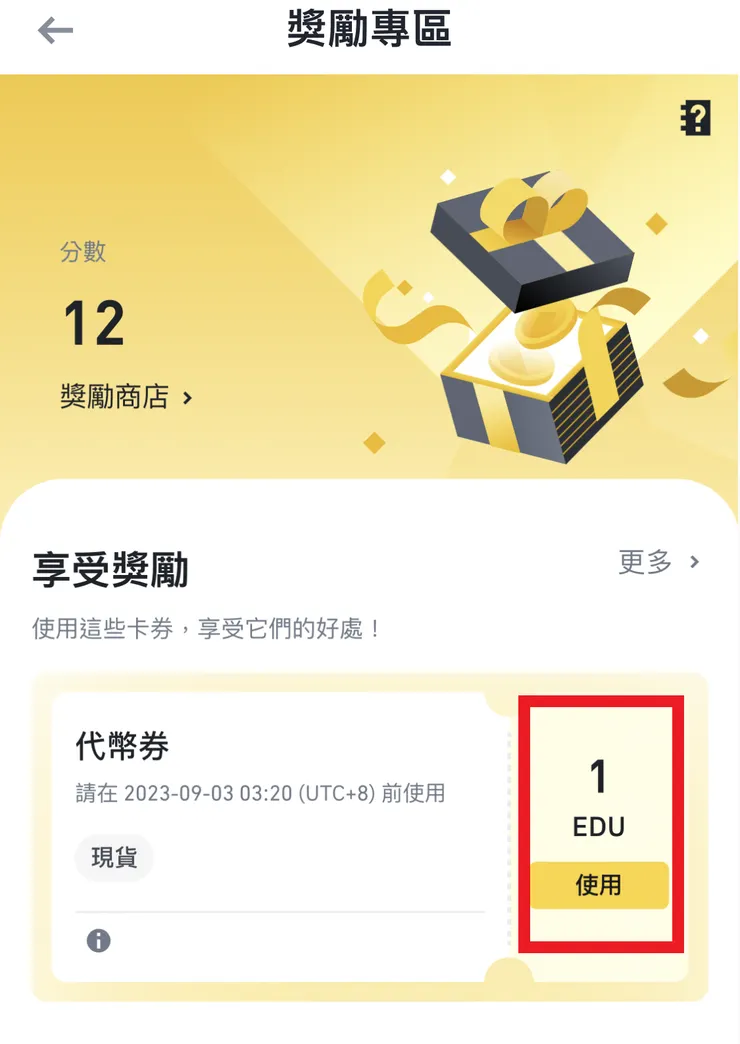Viewport: 740px width, 1044px height.
Task: Open 獎勵商店 rewards shop
Action: click(x=126, y=397)
